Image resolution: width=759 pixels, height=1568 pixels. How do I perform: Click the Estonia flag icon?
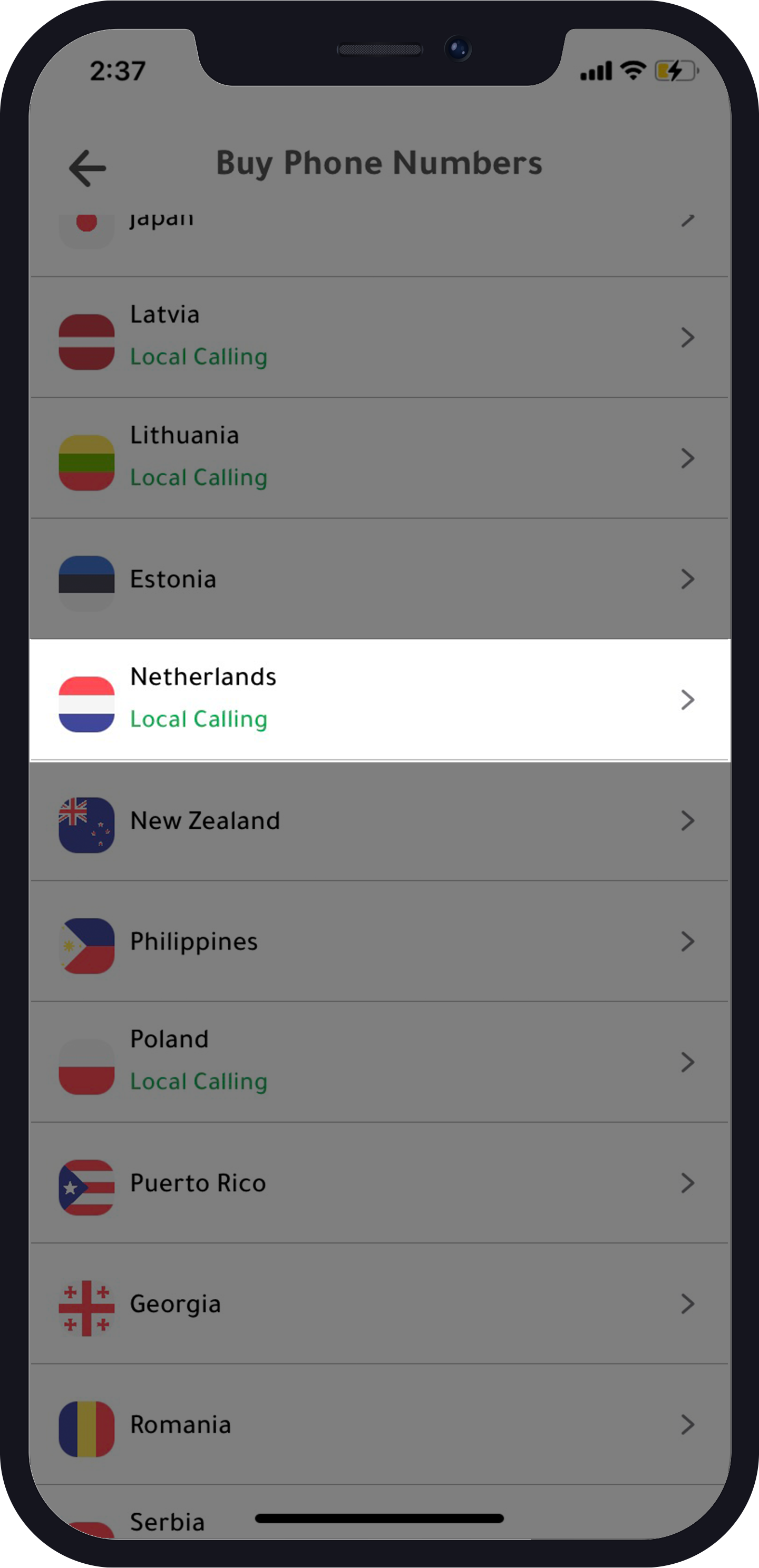coord(86,580)
